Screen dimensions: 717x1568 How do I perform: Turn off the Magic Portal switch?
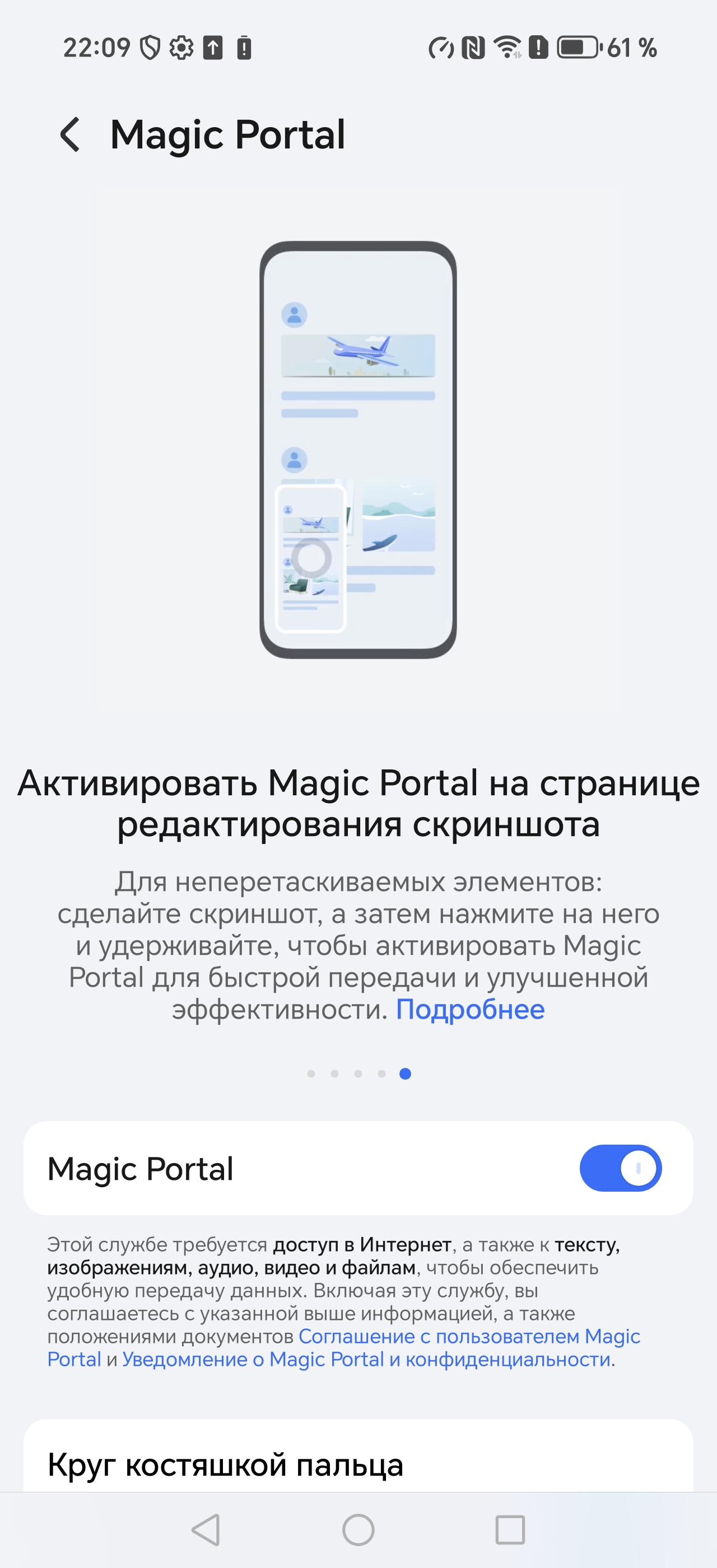(620, 1168)
